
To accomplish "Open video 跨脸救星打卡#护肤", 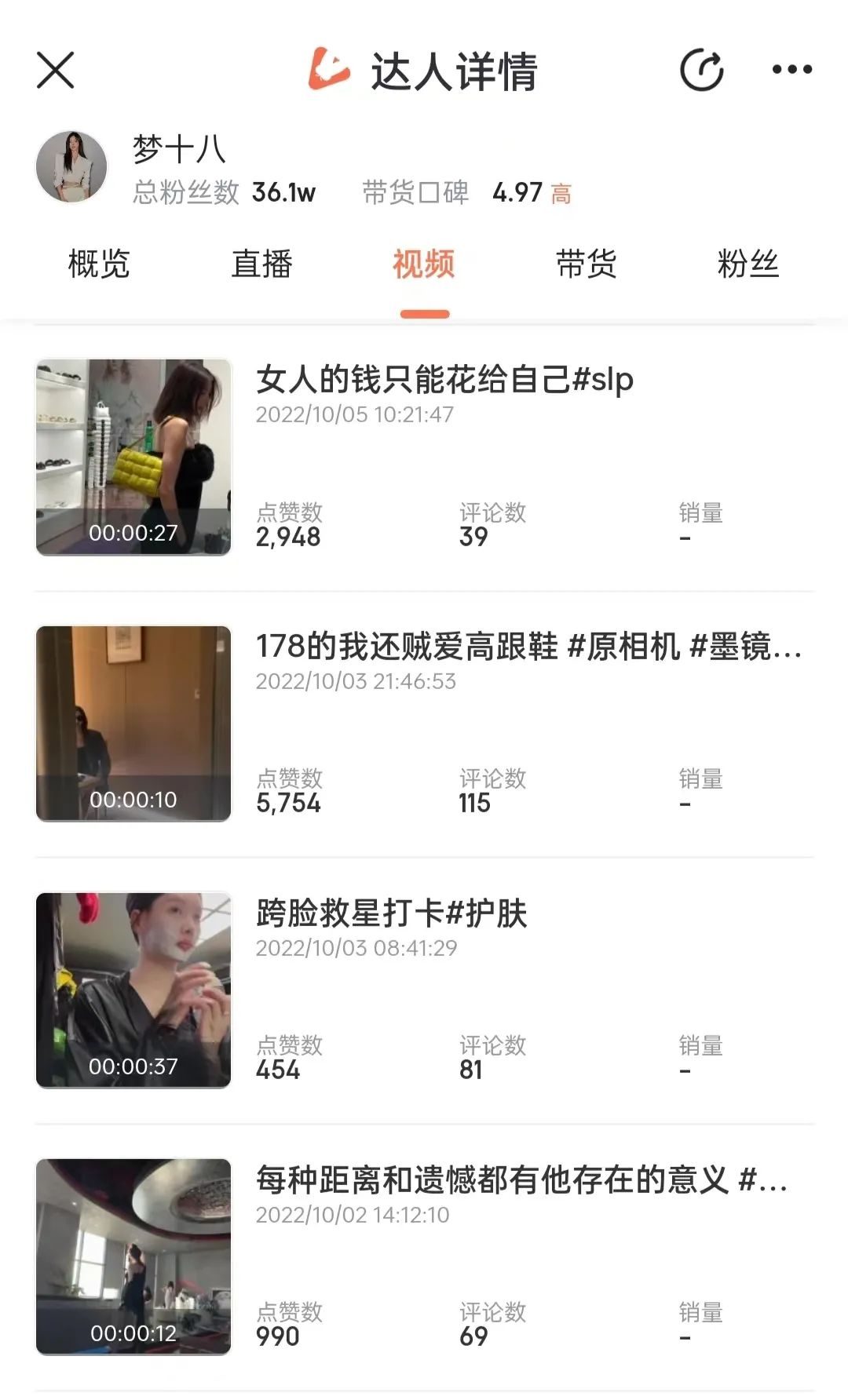I will [x=424, y=990].
